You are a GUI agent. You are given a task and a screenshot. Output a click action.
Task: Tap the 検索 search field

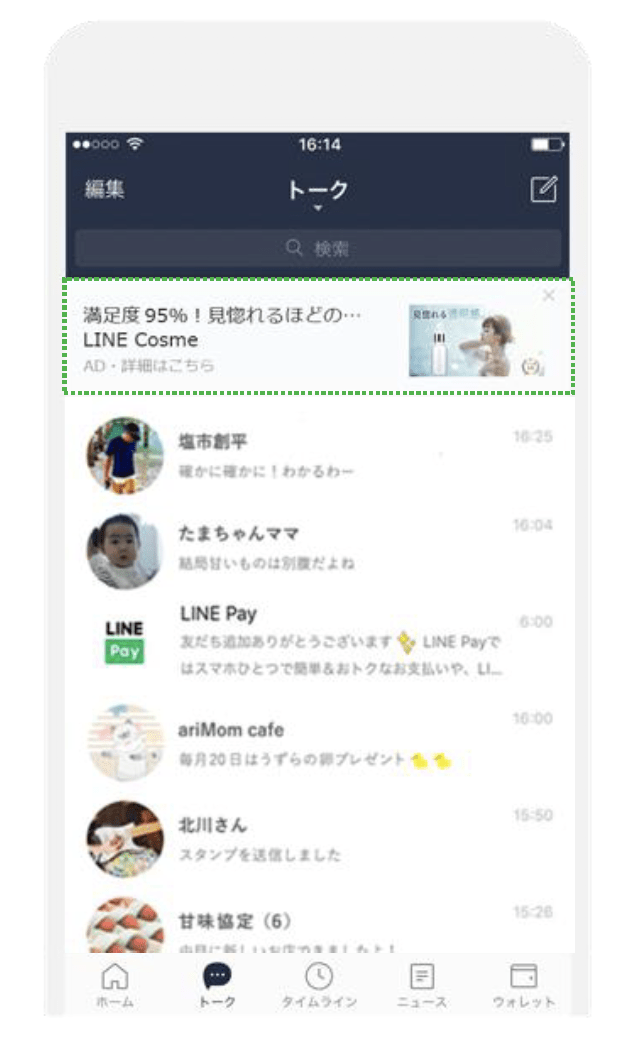tap(318, 248)
